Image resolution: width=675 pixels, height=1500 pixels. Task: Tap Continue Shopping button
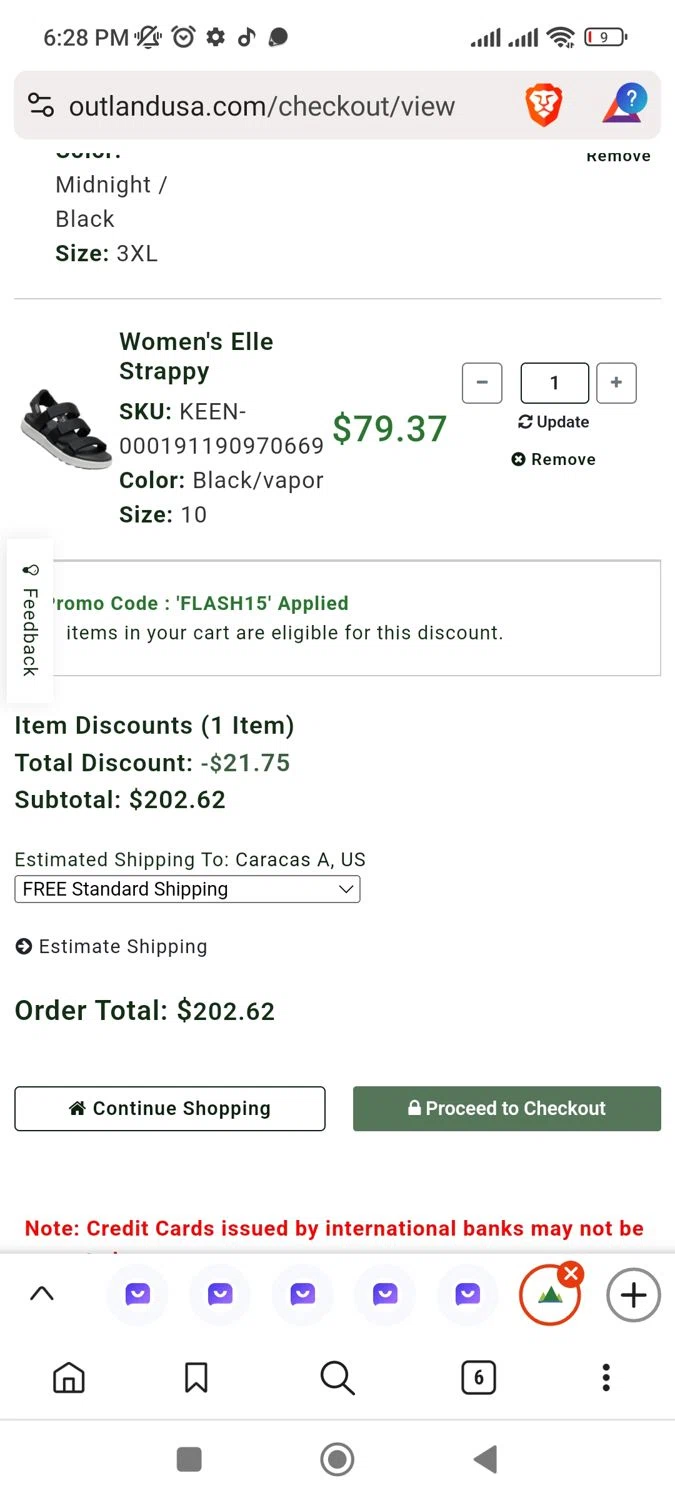pyautogui.click(x=170, y=1108)
